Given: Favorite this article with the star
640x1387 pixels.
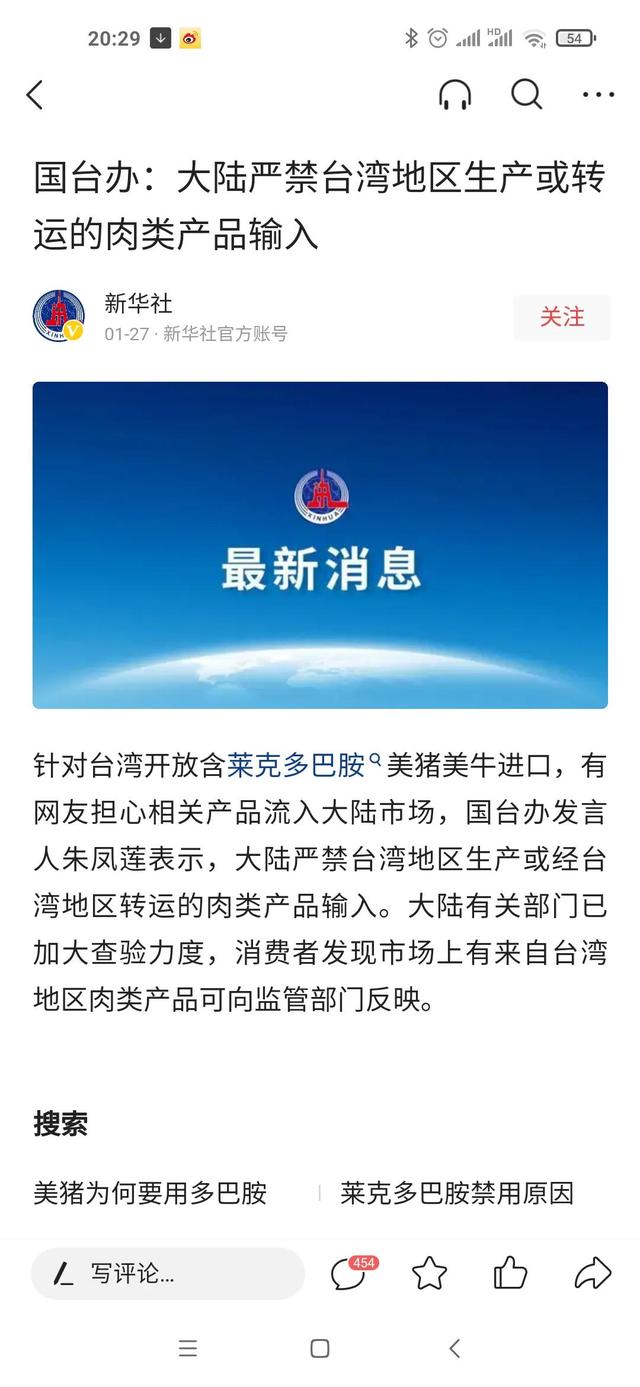Looking at the screenshot, I should point(429,1273).
